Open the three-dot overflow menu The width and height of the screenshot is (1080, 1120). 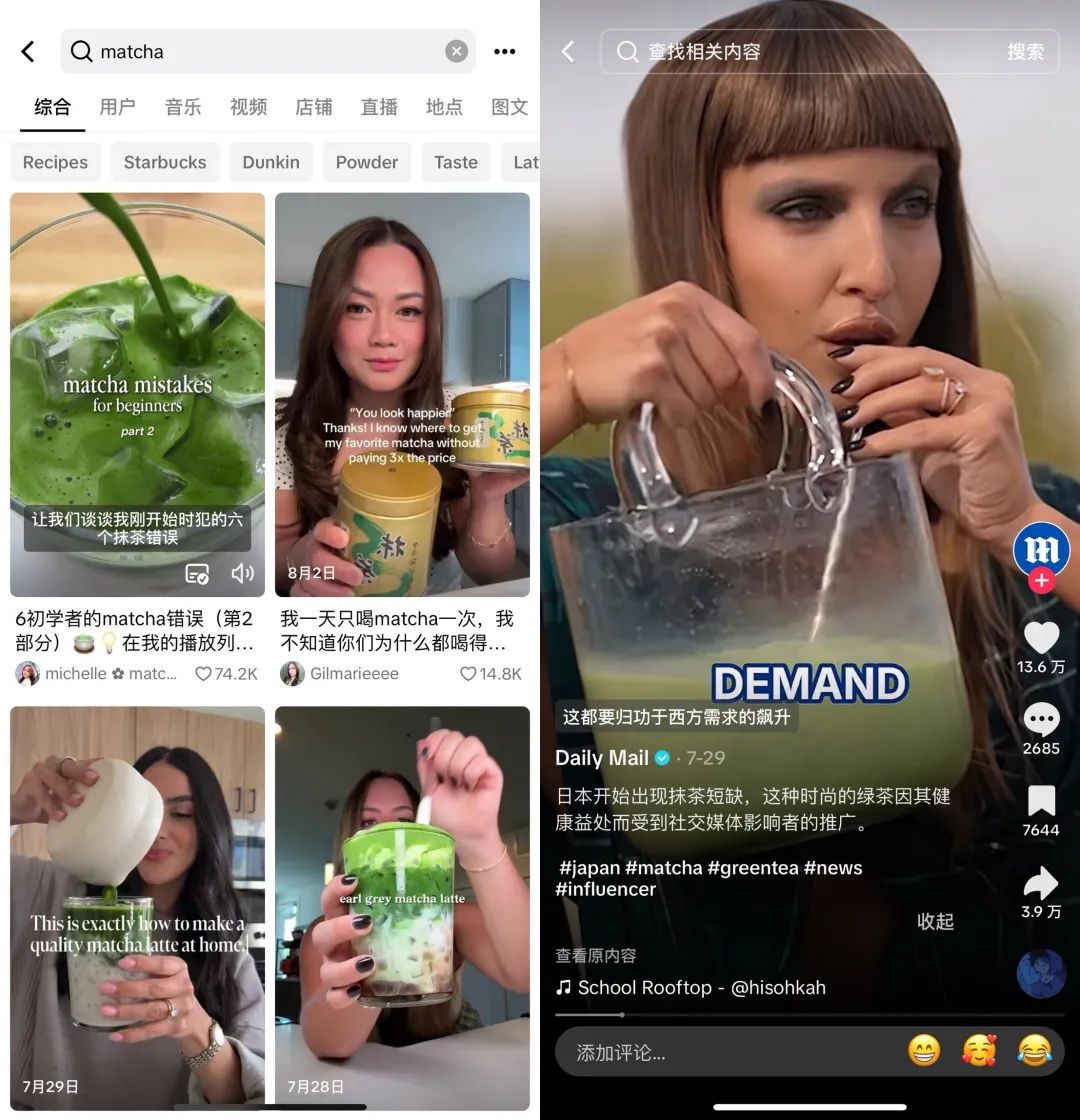click(x=504, y=51)
